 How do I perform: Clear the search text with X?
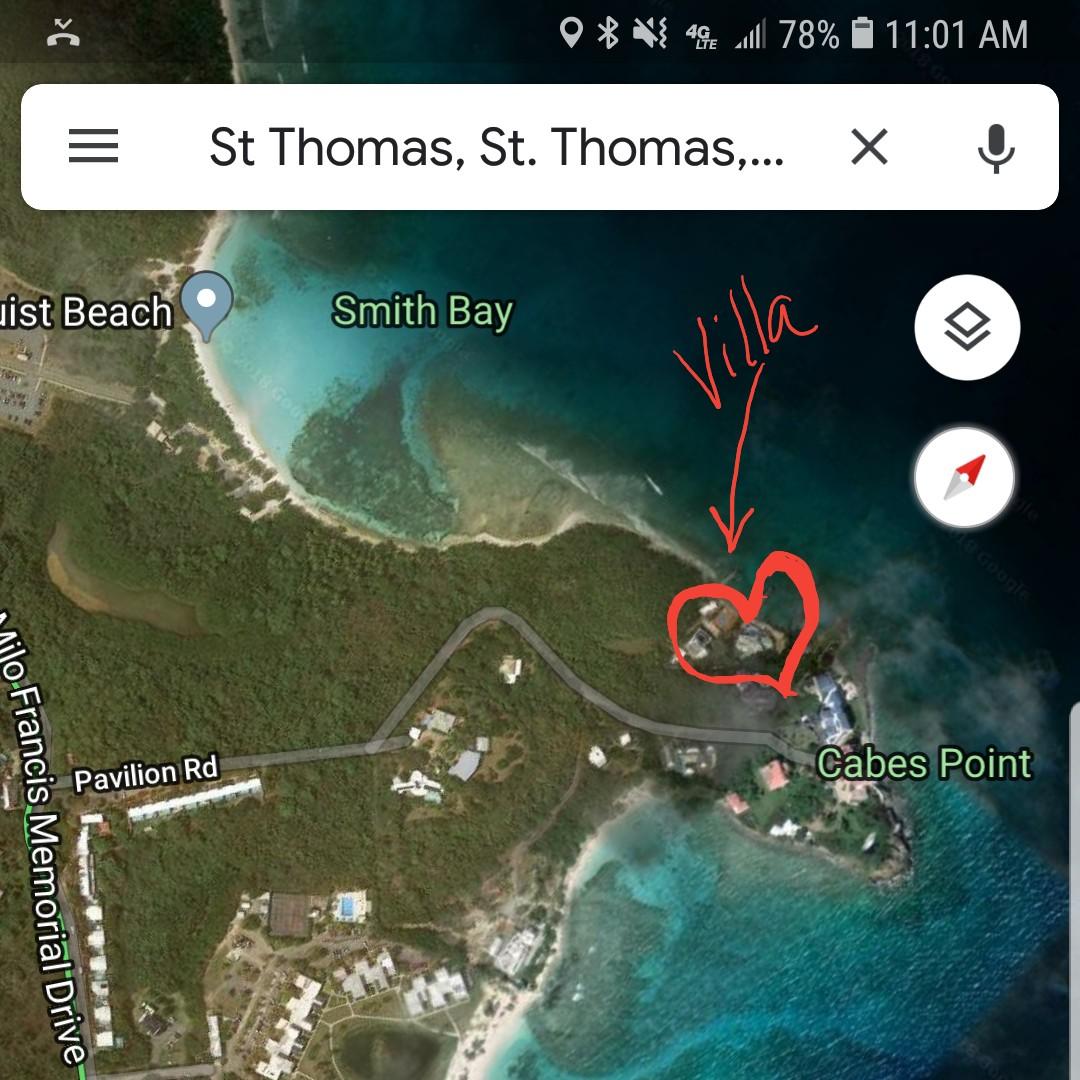coord(869,148)
